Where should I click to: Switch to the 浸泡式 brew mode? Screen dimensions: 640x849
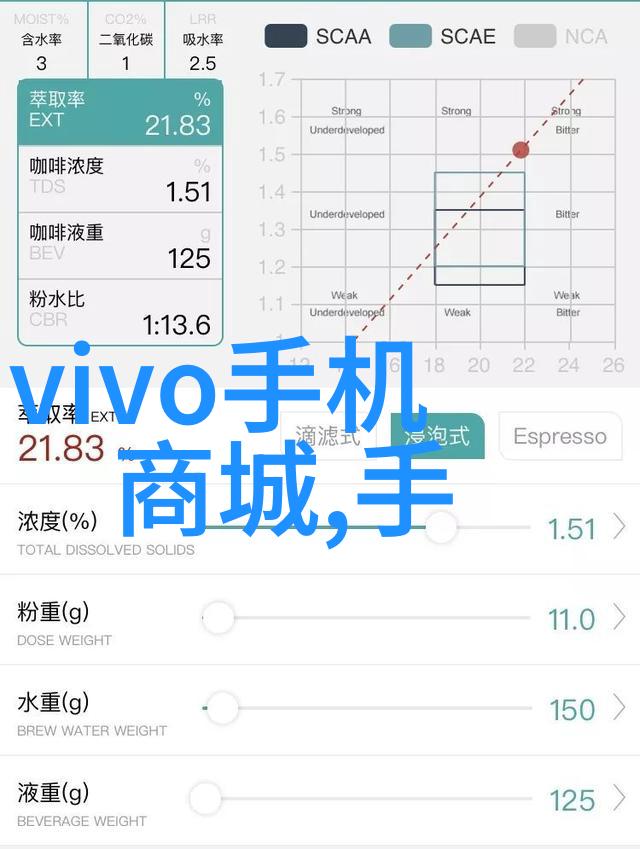coord(437,436)
